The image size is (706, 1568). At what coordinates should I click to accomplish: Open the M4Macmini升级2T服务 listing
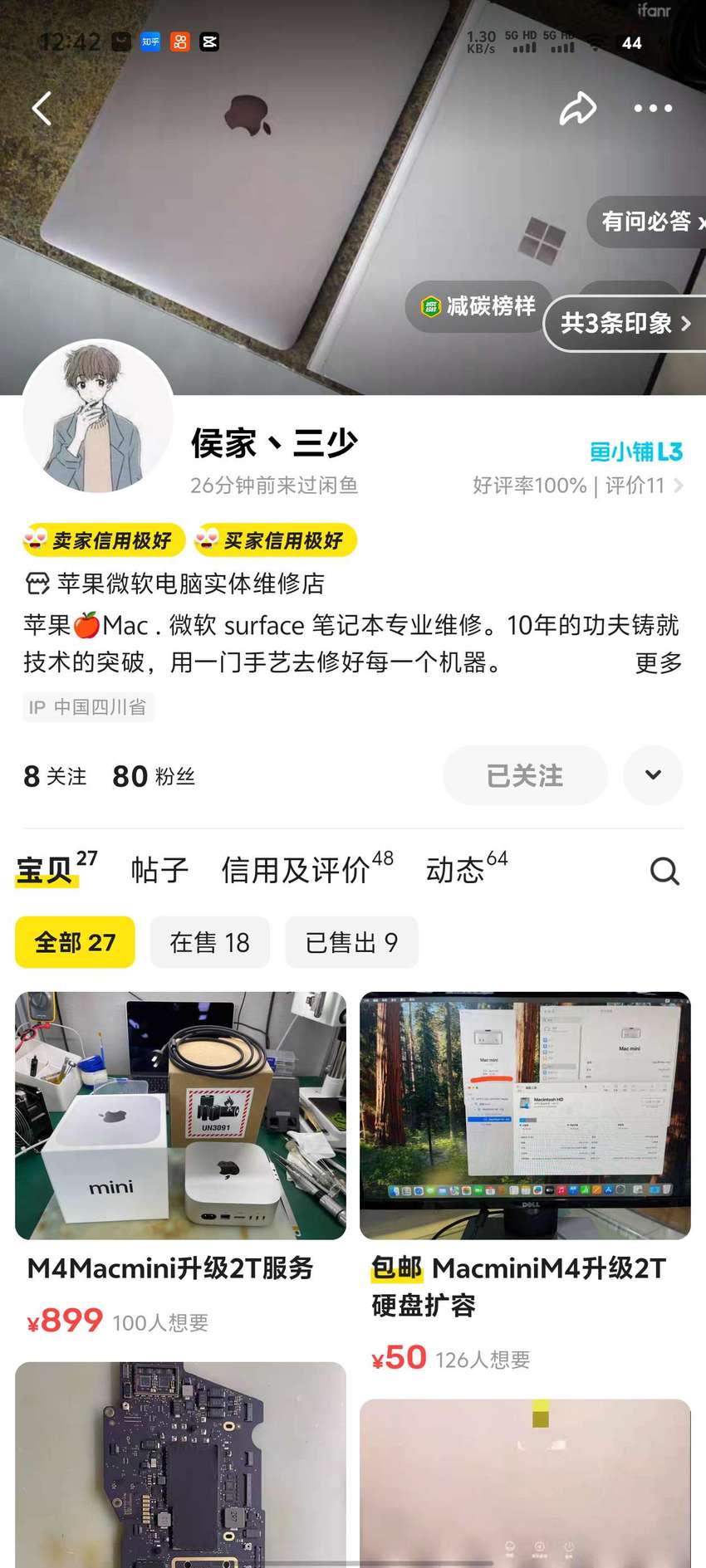pyautogui.click(x=180, y=1162)
